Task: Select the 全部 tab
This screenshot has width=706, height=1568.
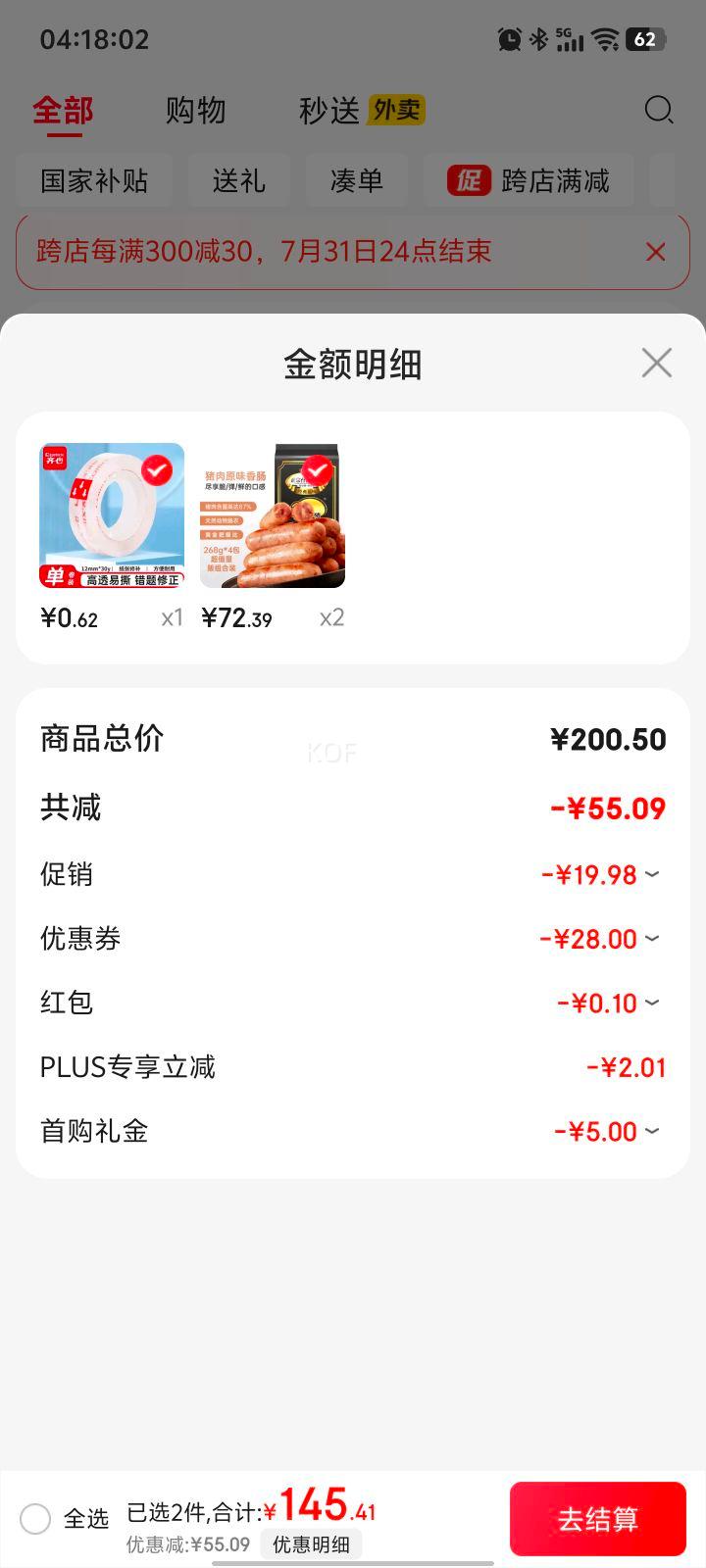Action: (x=63, y=111)
